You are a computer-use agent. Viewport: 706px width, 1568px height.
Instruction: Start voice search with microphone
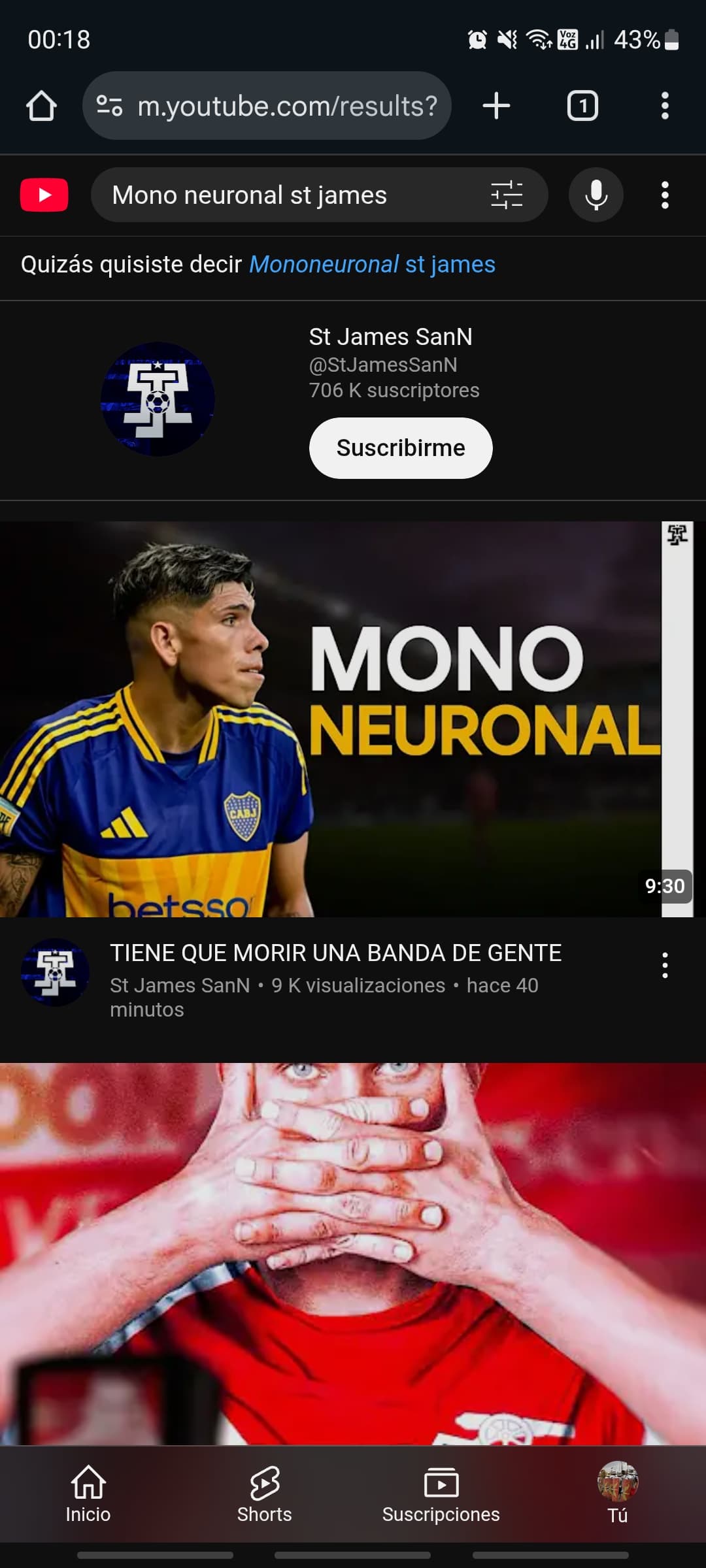tap(596, 195)
